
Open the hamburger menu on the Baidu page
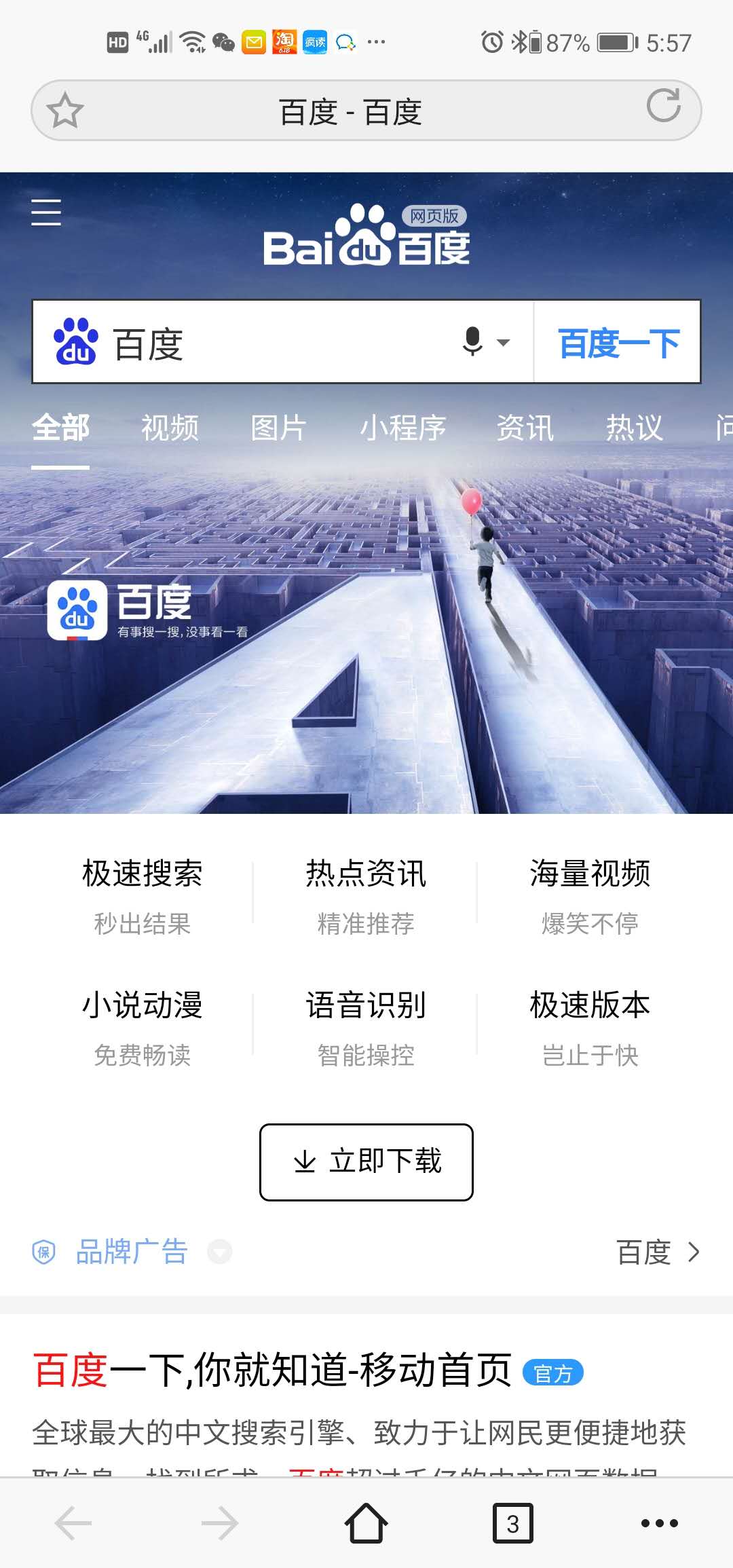48,213
